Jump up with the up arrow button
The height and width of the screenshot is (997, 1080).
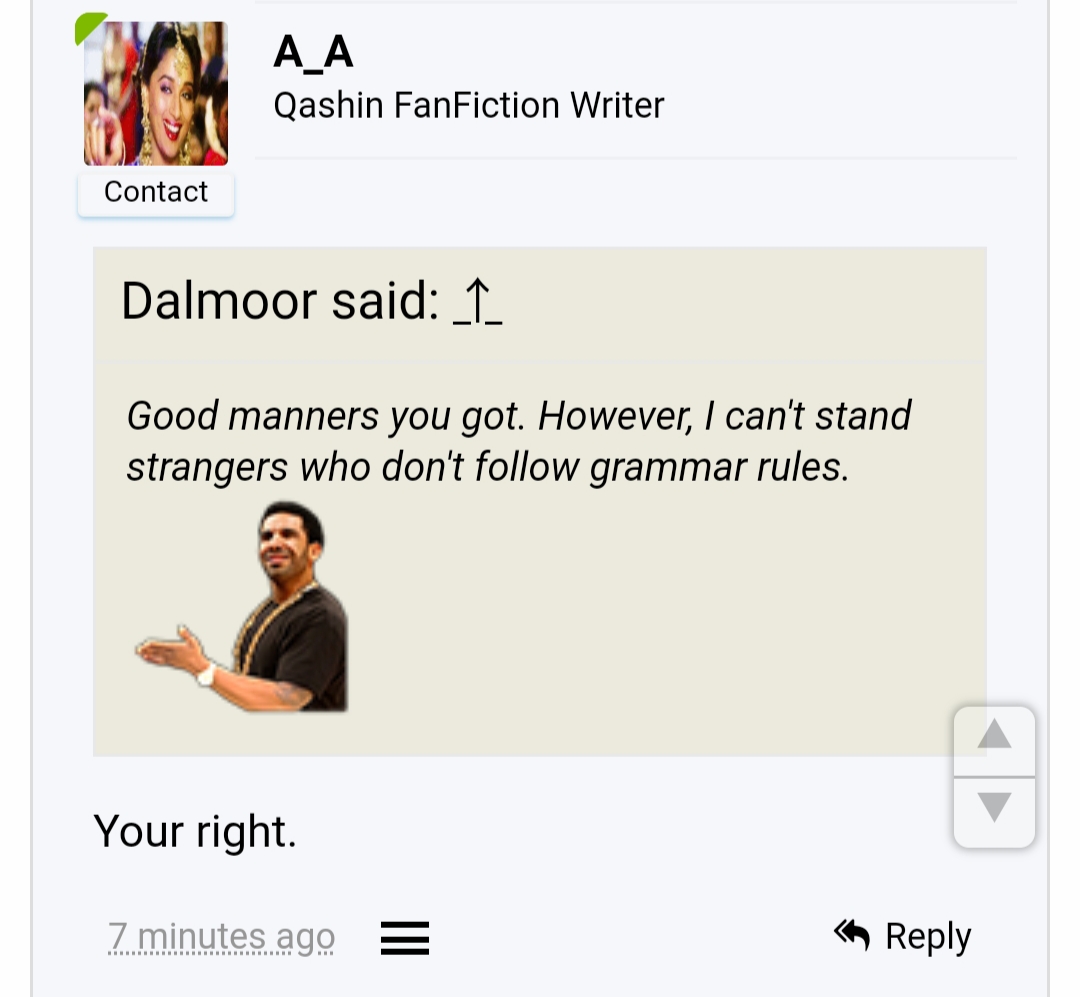tap(994, 739)
